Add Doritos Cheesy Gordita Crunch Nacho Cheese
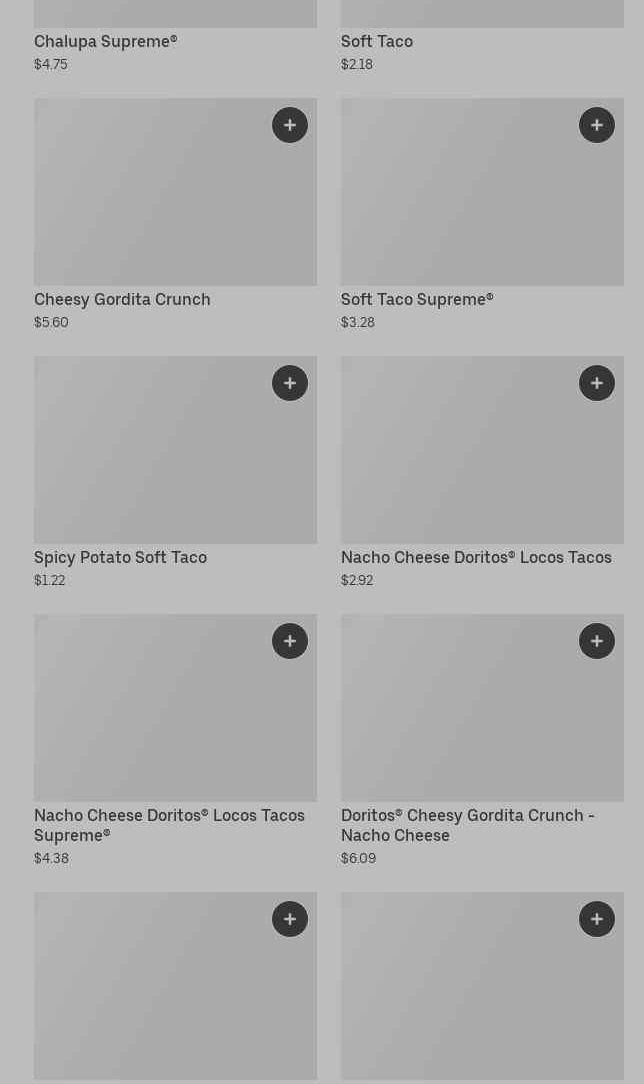644x1084 pixels. (597, 641)
